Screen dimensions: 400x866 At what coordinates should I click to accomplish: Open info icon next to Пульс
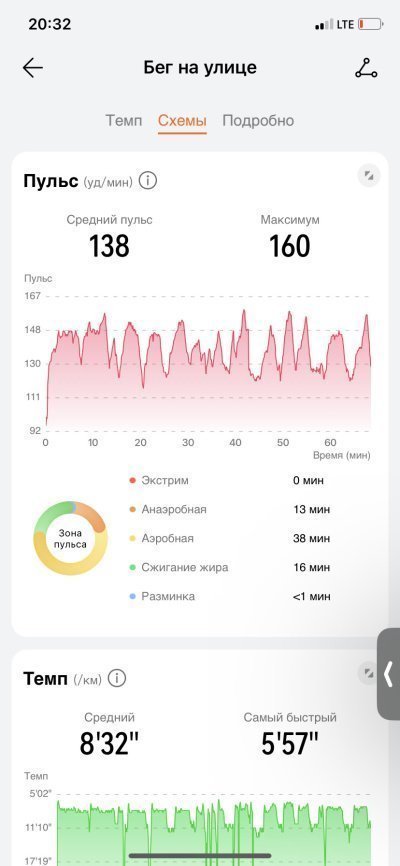click(x=148, y=181)
